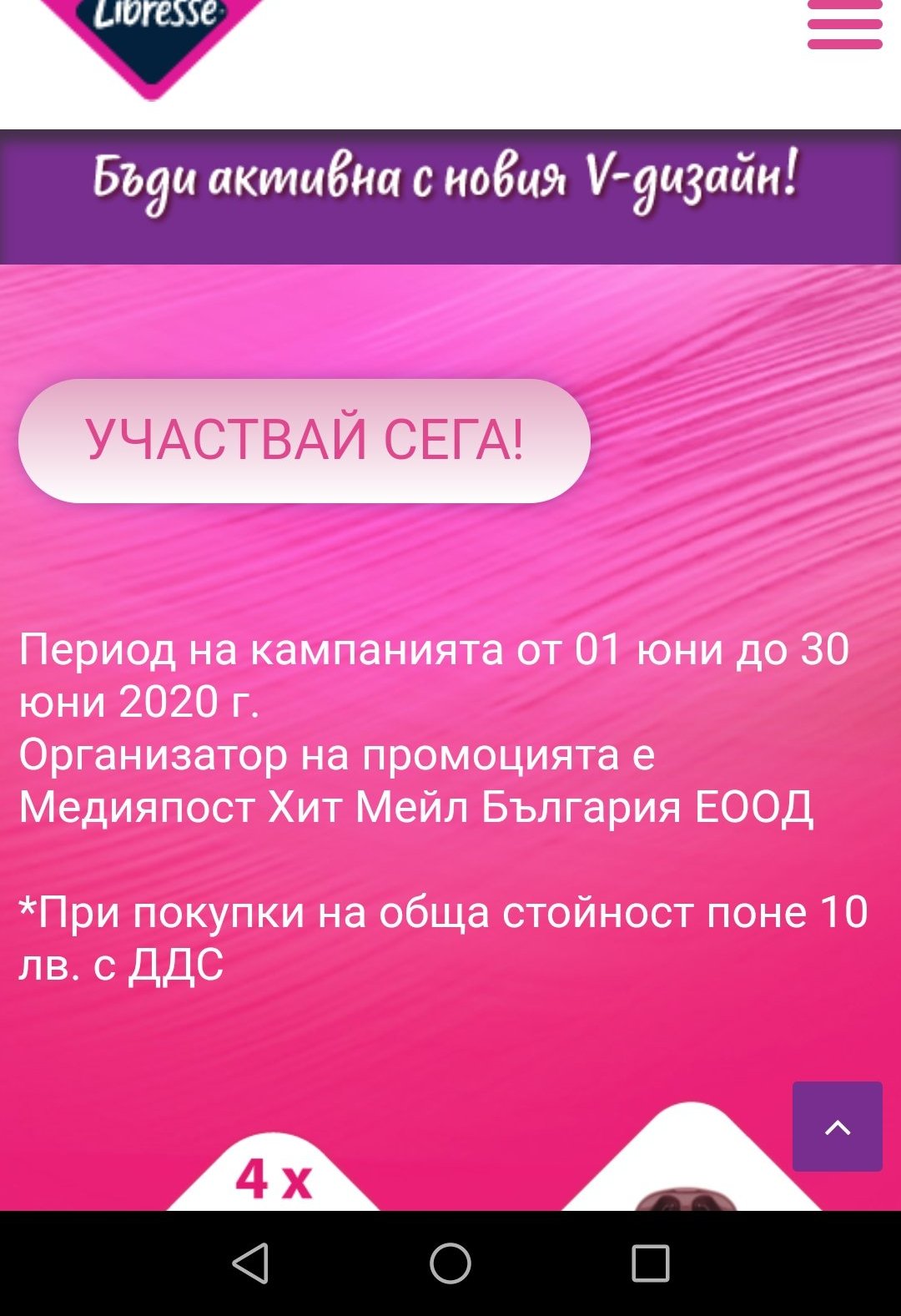Go back using the system back button
The image size is (901, 1316).
pyautogui.click(x=250, y=1263)
